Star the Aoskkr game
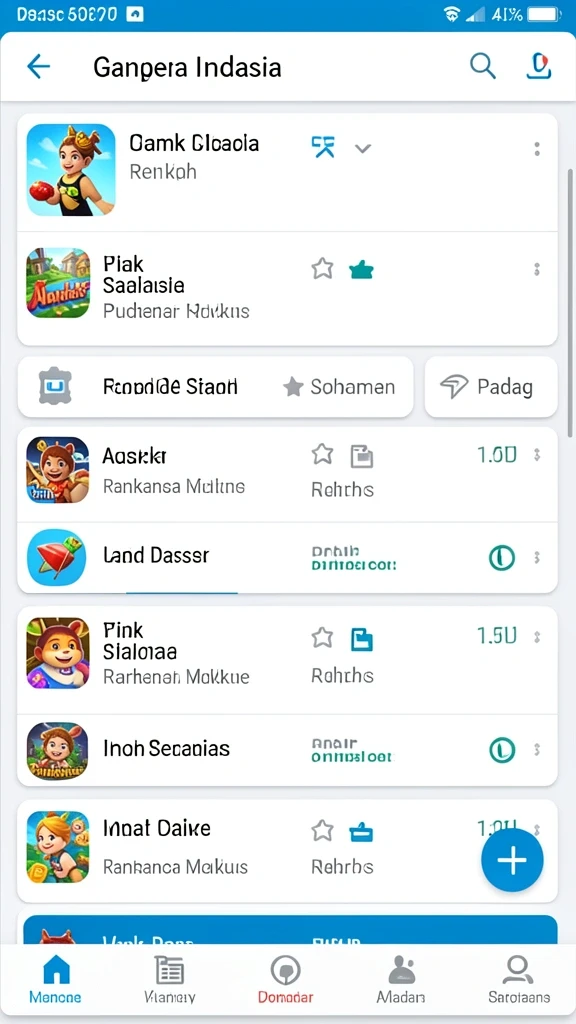Screen dimensions: 576x1024 click(322, 454)
